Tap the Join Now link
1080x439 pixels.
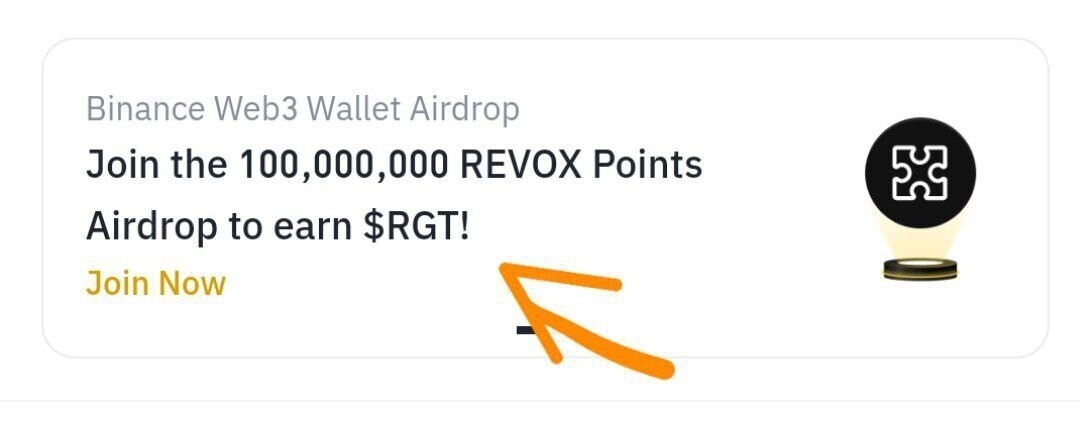point(156,284)
